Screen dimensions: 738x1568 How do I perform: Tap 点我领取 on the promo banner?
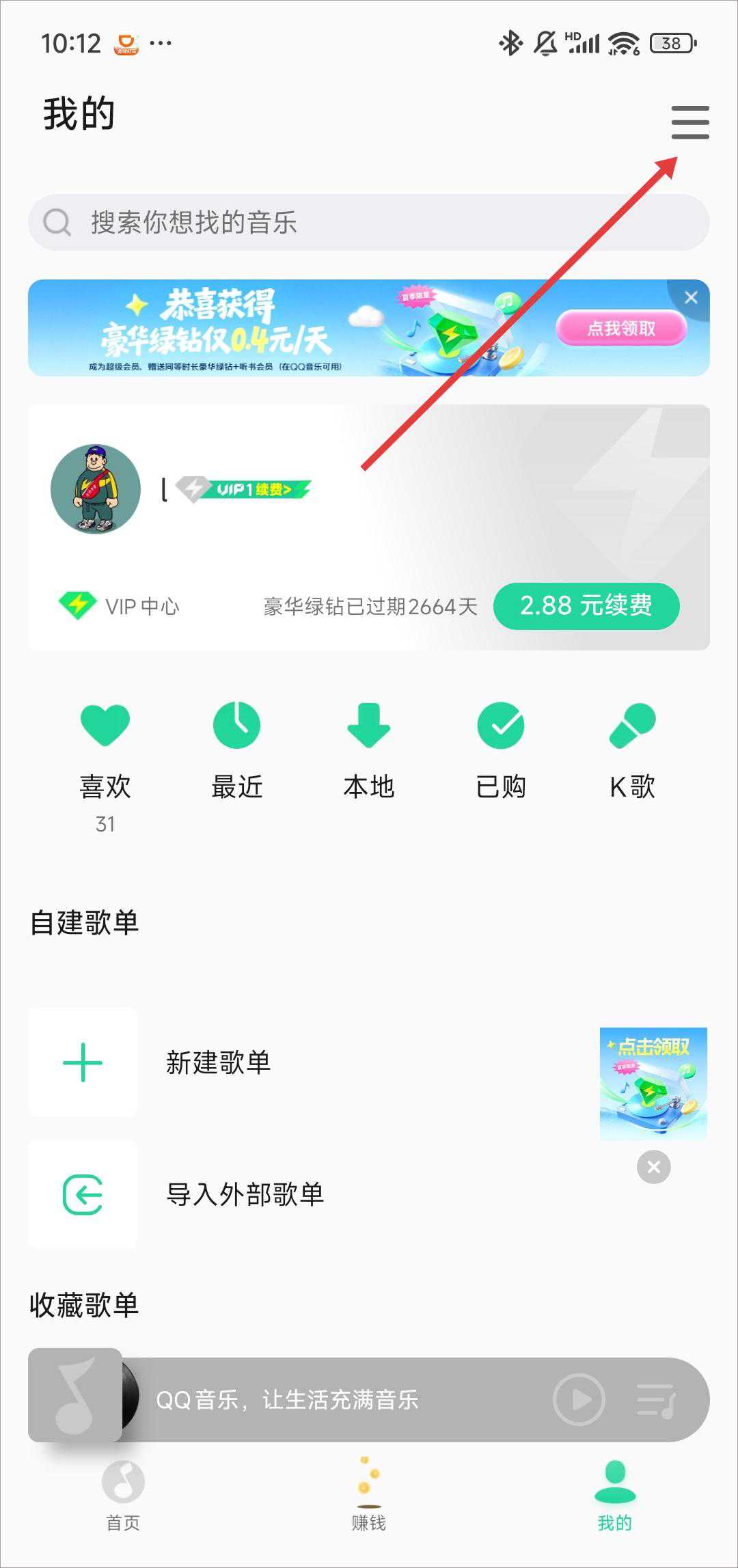click(x=620, y=329)
